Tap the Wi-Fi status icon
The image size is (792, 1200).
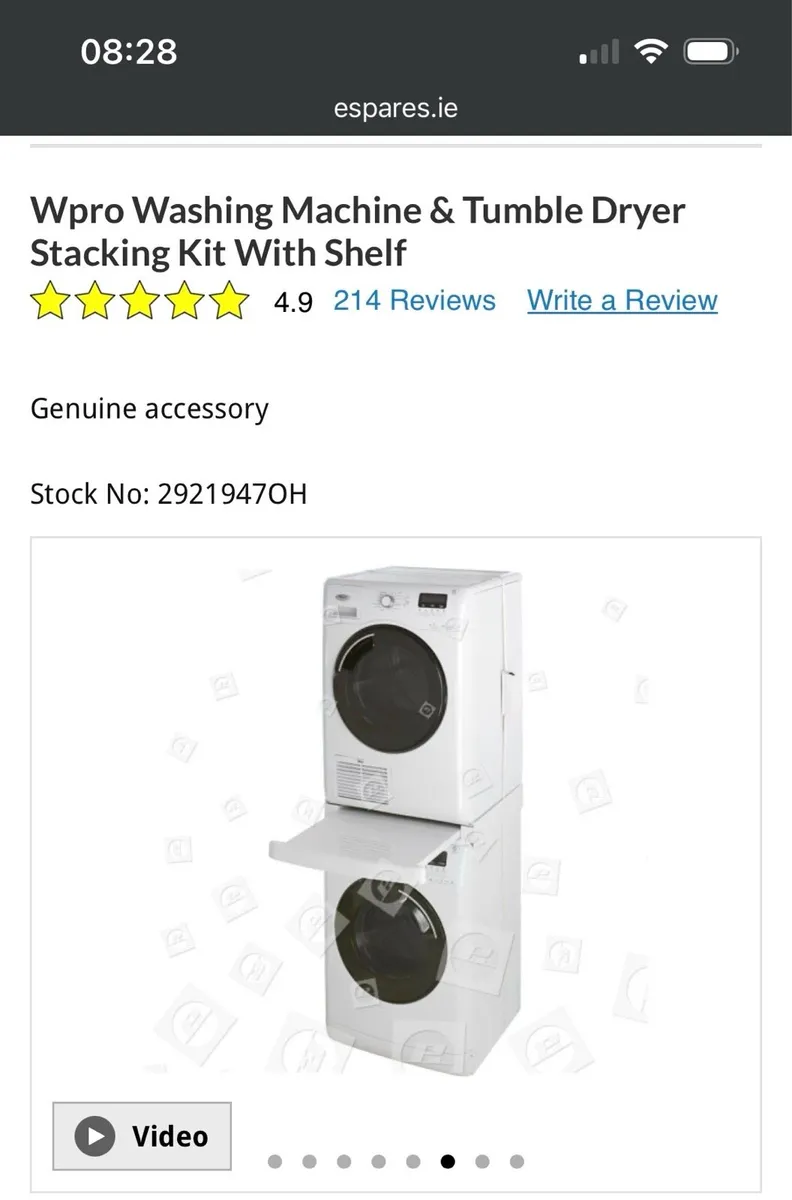pyautogui.click(x=651, y=49)
